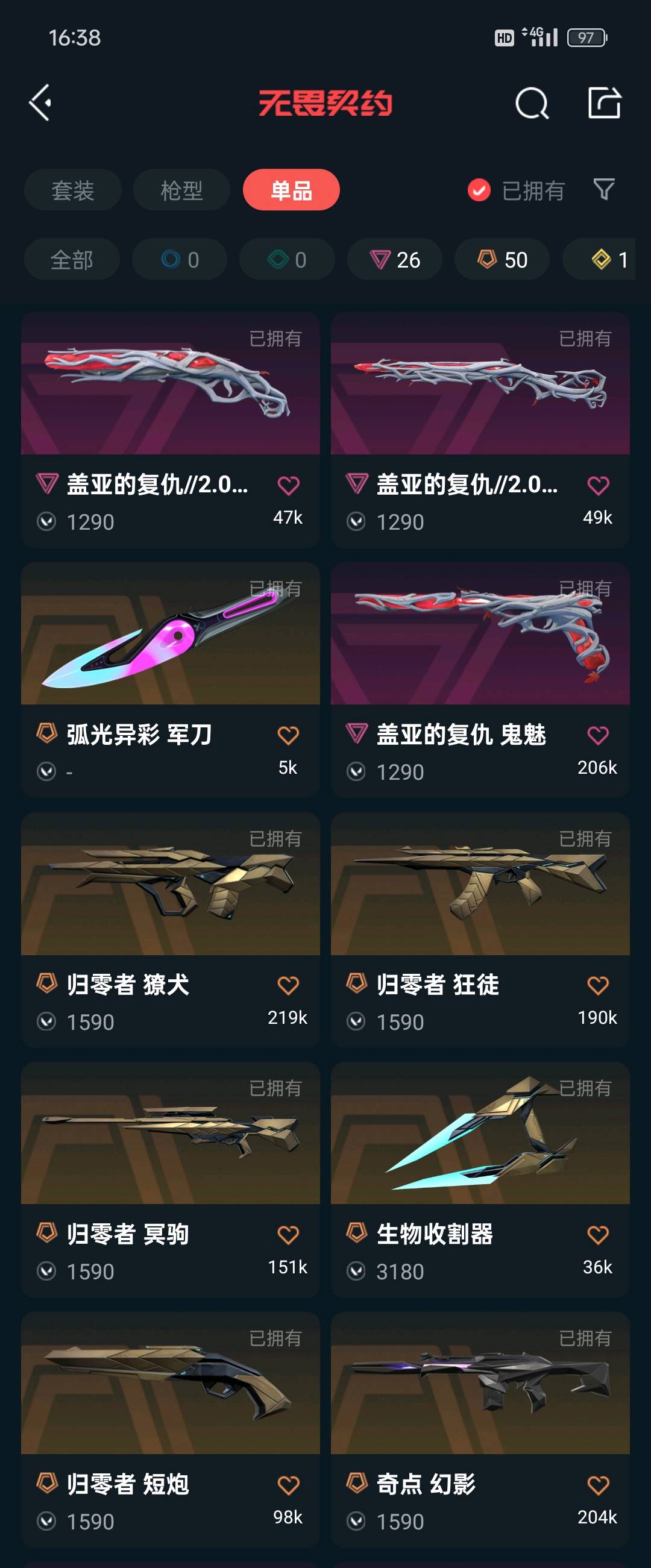Like the 归零者 狂徒 skin
Viewport: 651px width, 1568px height.
click(598, 985)
